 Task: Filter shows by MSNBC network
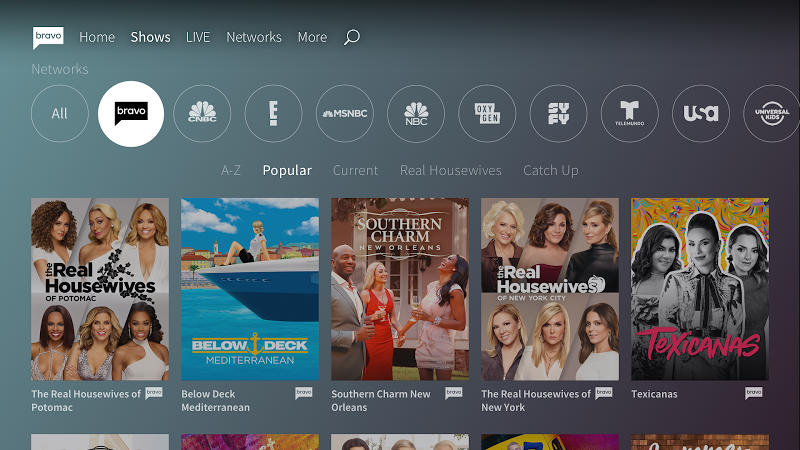[345, 113]
